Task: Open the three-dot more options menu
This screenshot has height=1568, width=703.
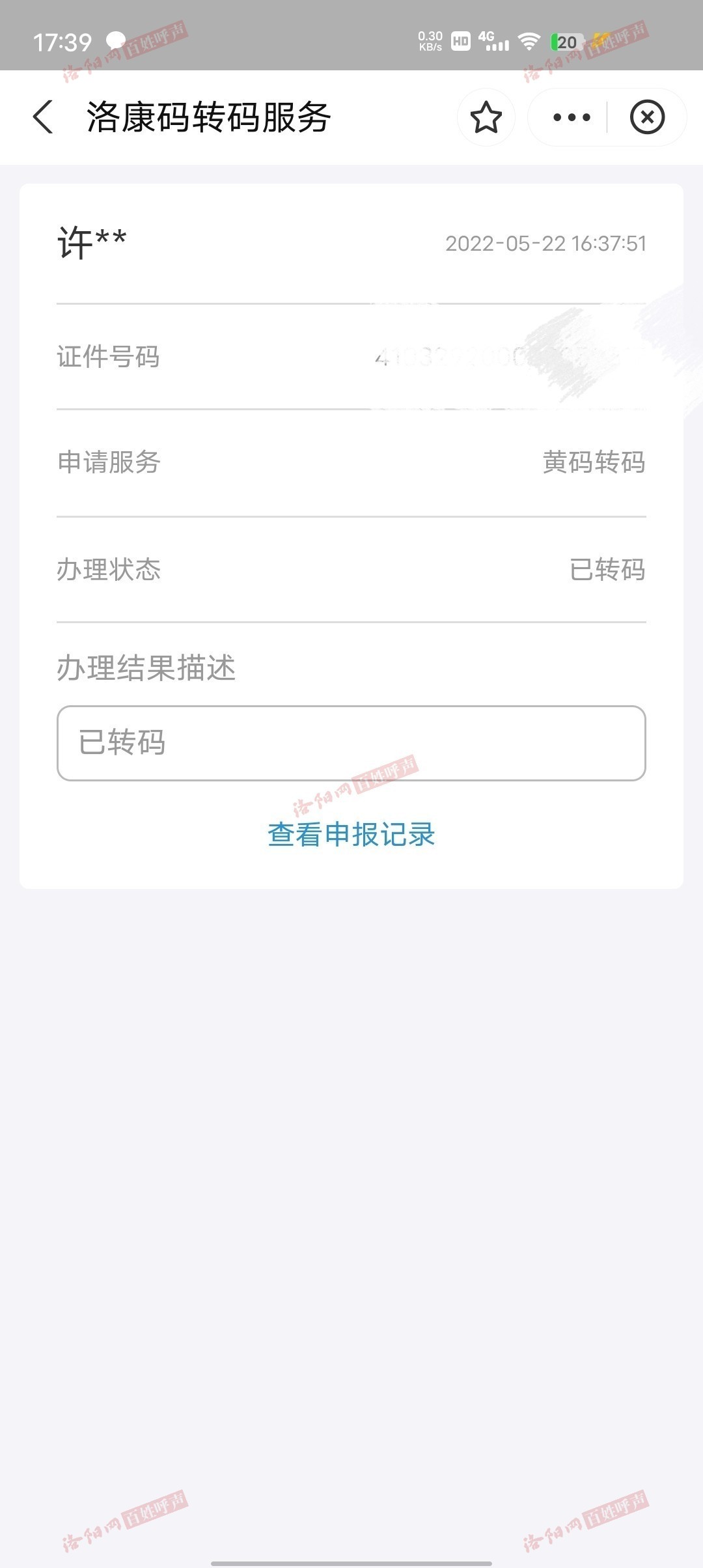Action: pyautogui.click(x=571, y=117)
